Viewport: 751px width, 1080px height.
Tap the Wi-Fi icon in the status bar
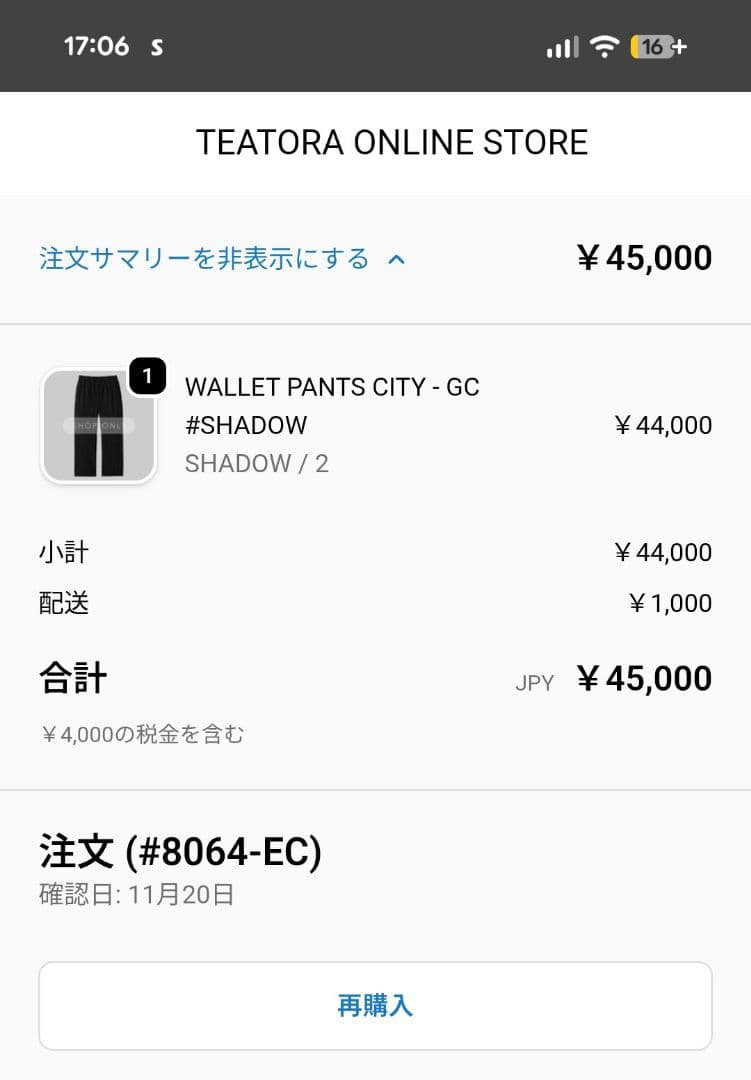click(604, 46)
